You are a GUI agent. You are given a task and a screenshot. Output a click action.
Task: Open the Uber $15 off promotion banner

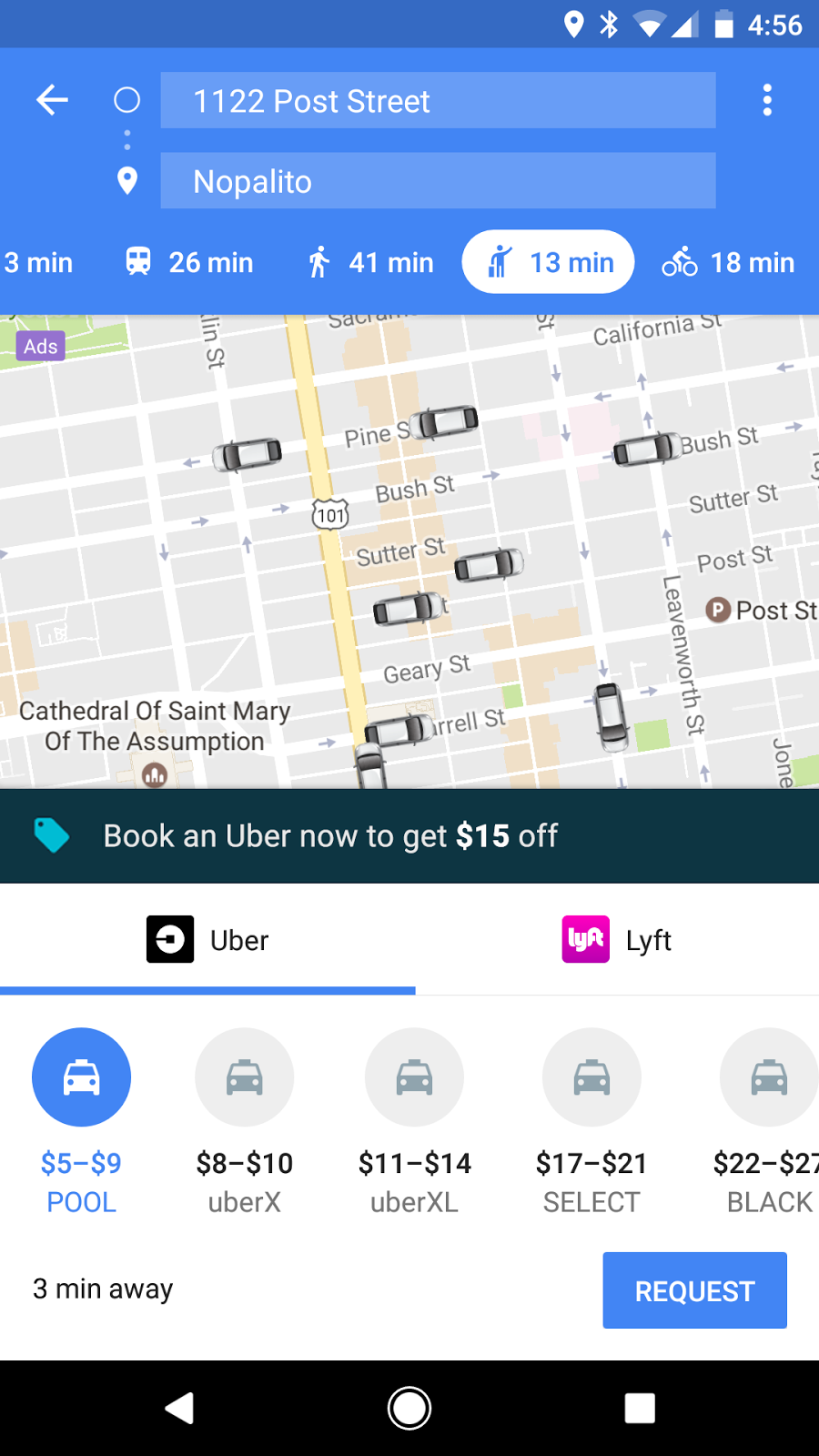coord(409,835)
